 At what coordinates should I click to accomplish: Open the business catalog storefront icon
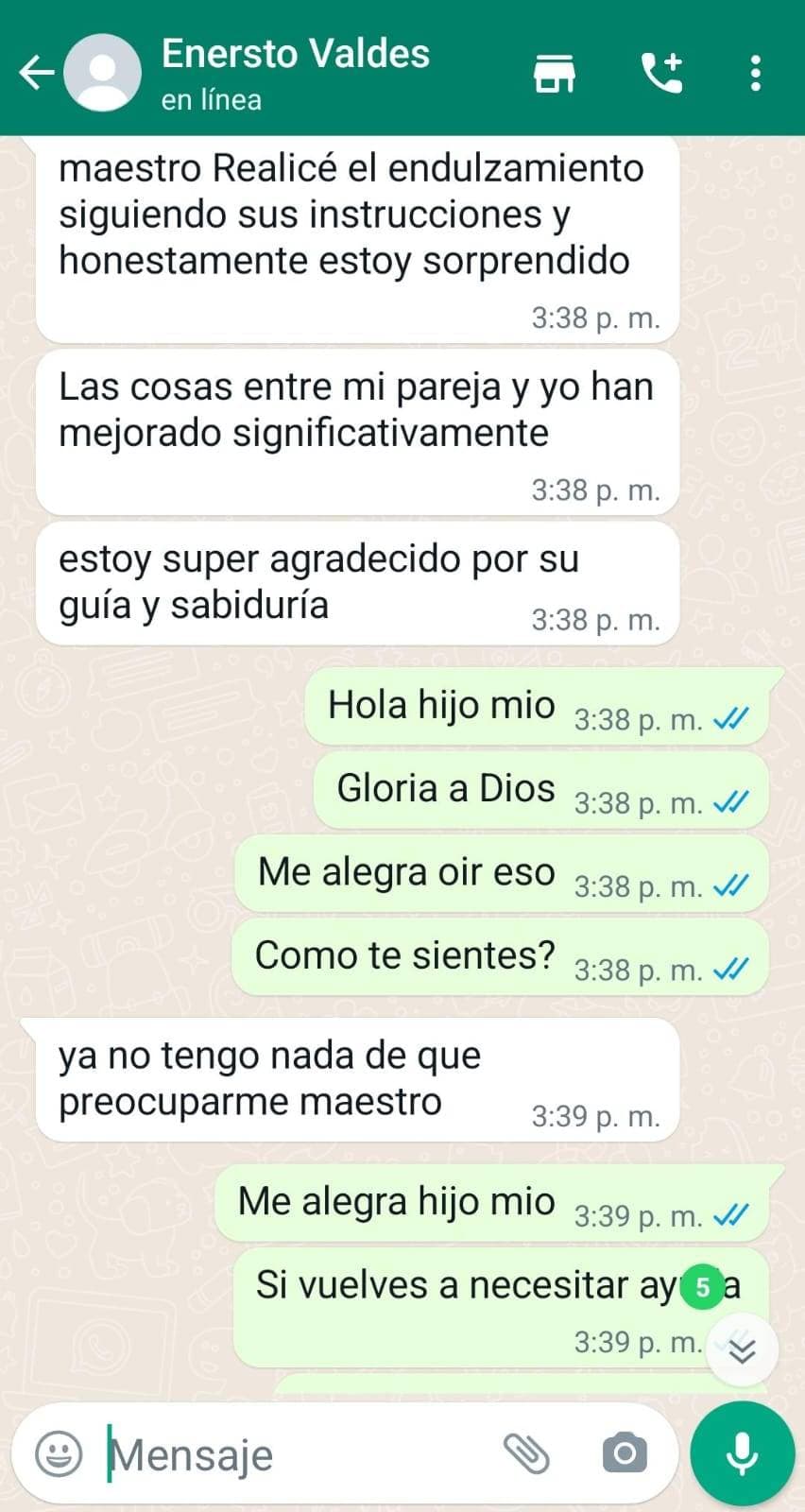pos(555,73)
